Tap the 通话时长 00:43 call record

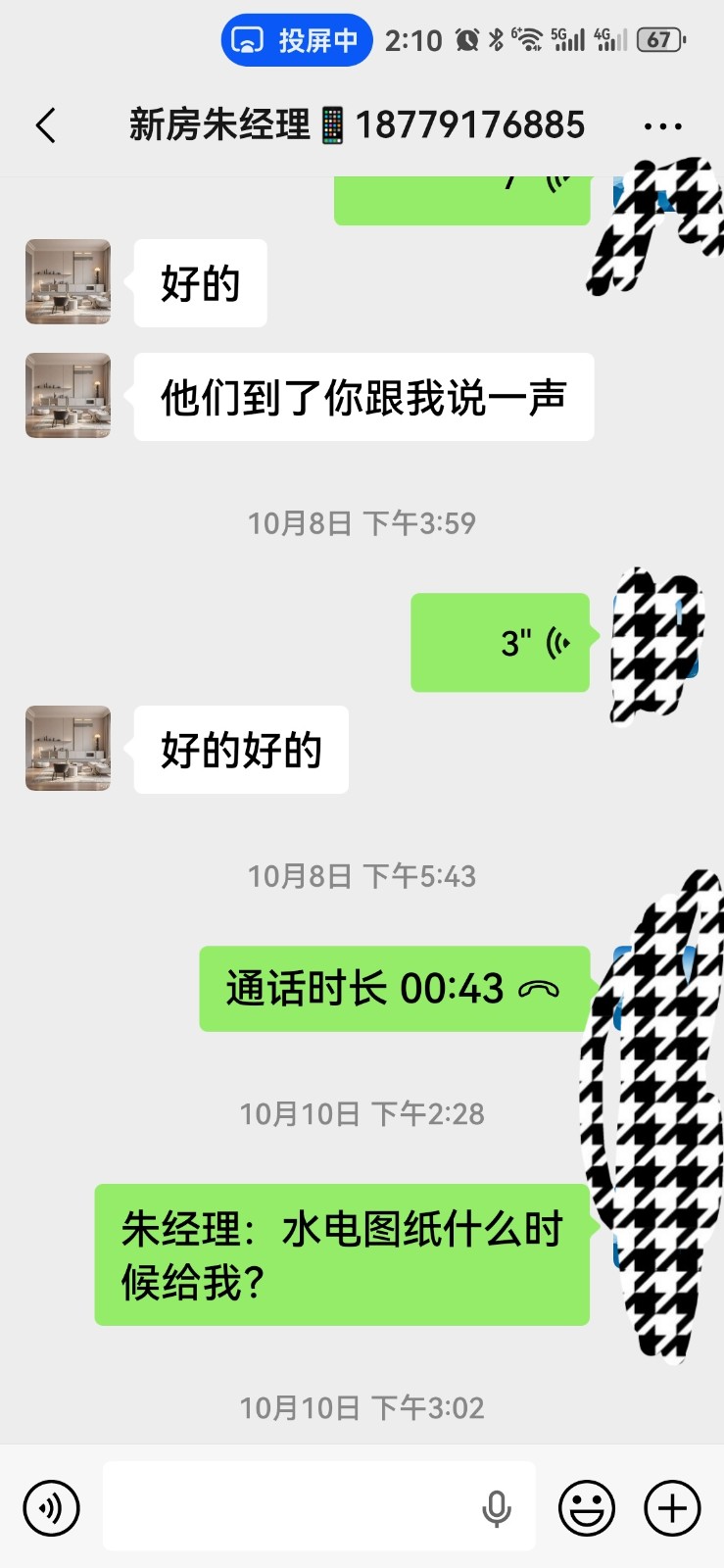pyautogui.click(x=394, y=989)
